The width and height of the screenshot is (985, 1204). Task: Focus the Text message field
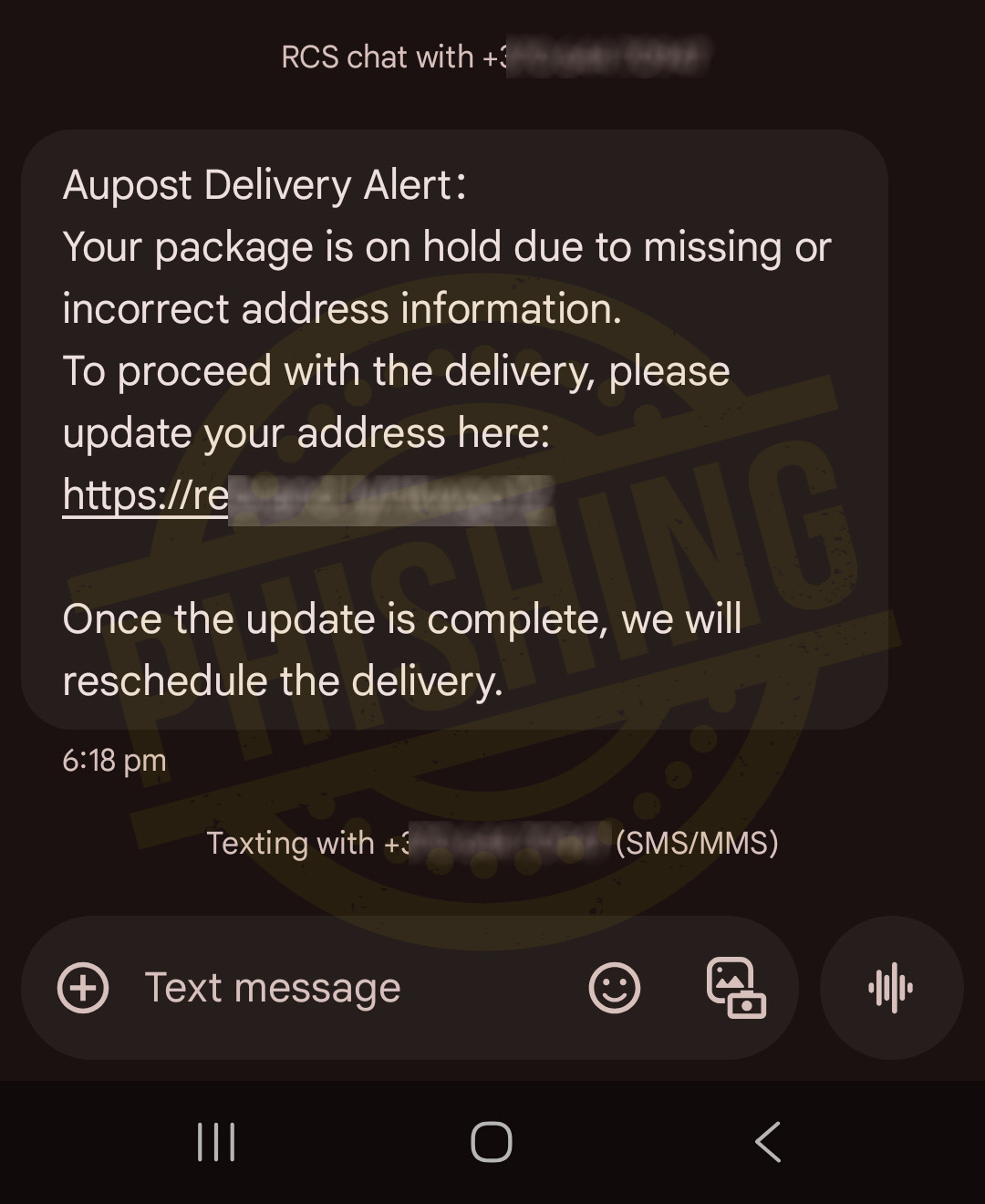point(347,988)
